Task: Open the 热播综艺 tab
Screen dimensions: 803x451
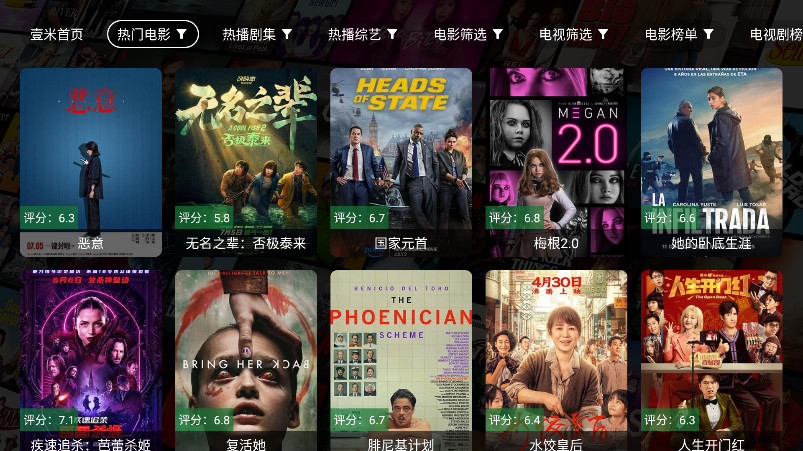Action: click(x=363, y=34)
